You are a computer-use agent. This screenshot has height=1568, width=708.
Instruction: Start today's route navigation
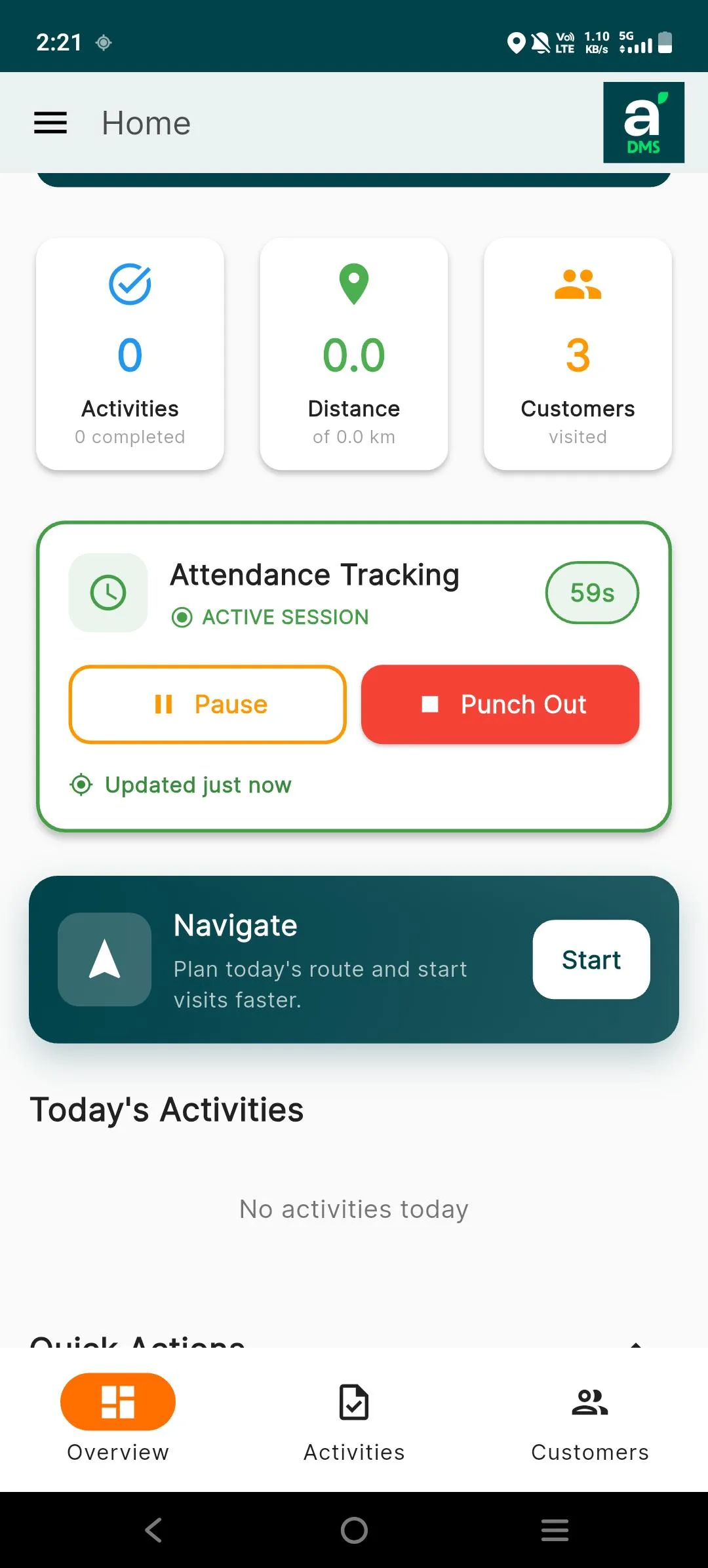point(591,959)
